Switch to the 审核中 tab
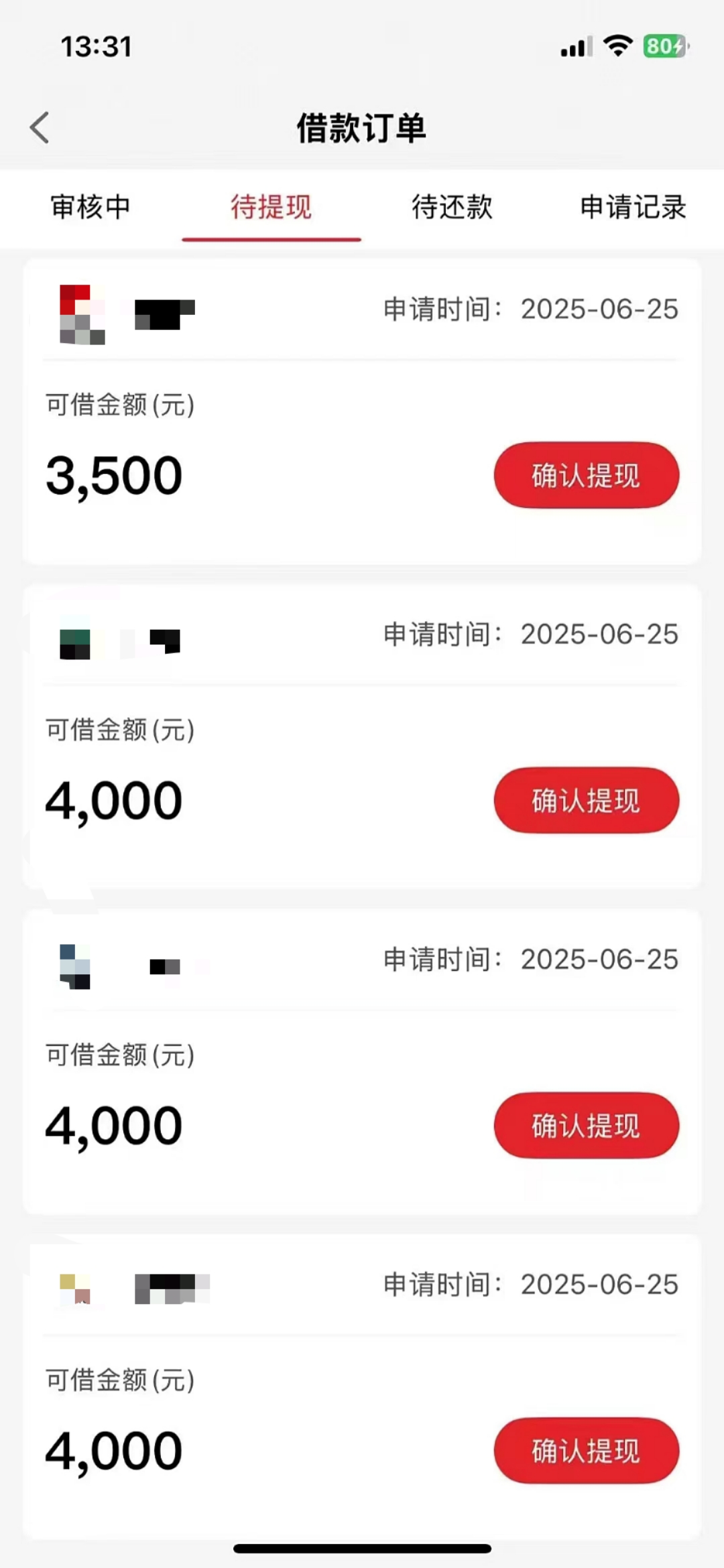The width and height of the screenshot is (724, 1568). click(x=90, y=208)
